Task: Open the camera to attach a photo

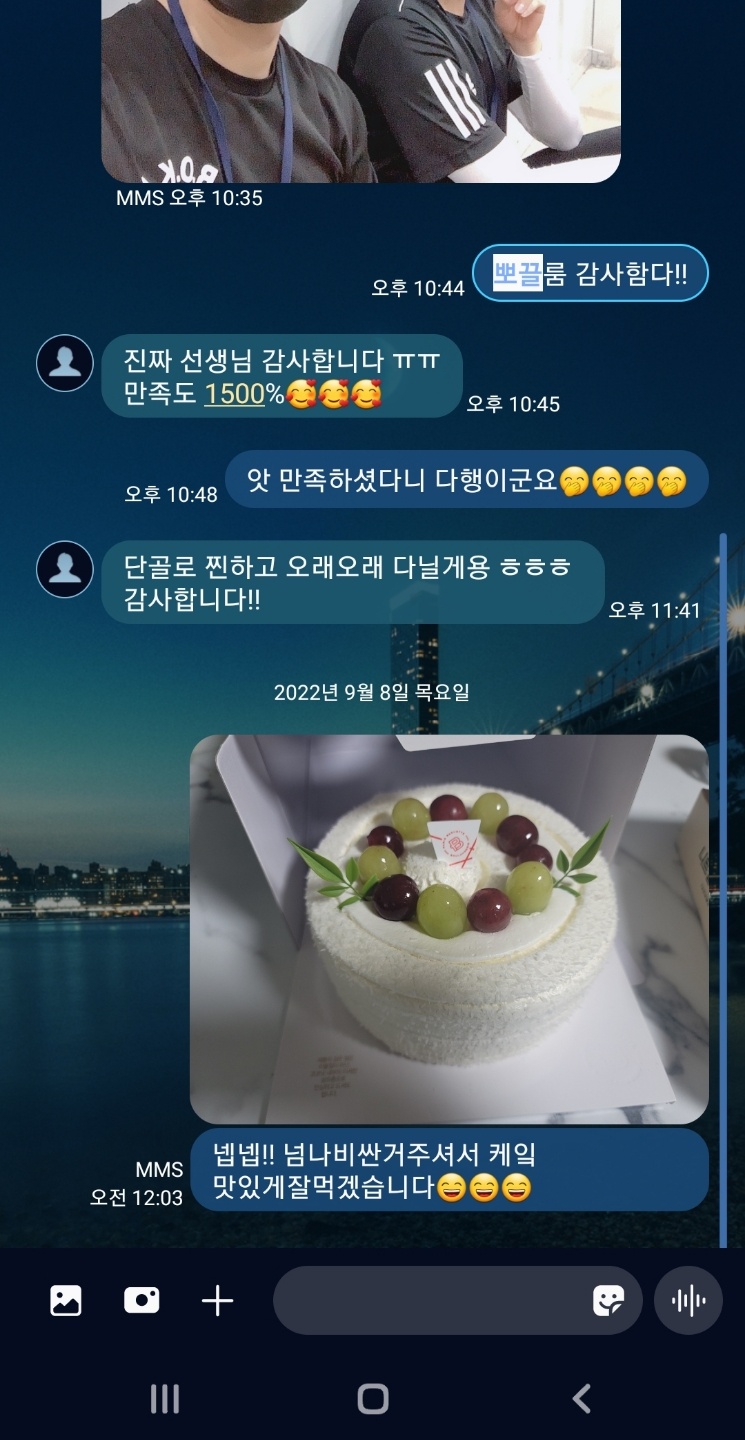Action: pos(141,1300)
